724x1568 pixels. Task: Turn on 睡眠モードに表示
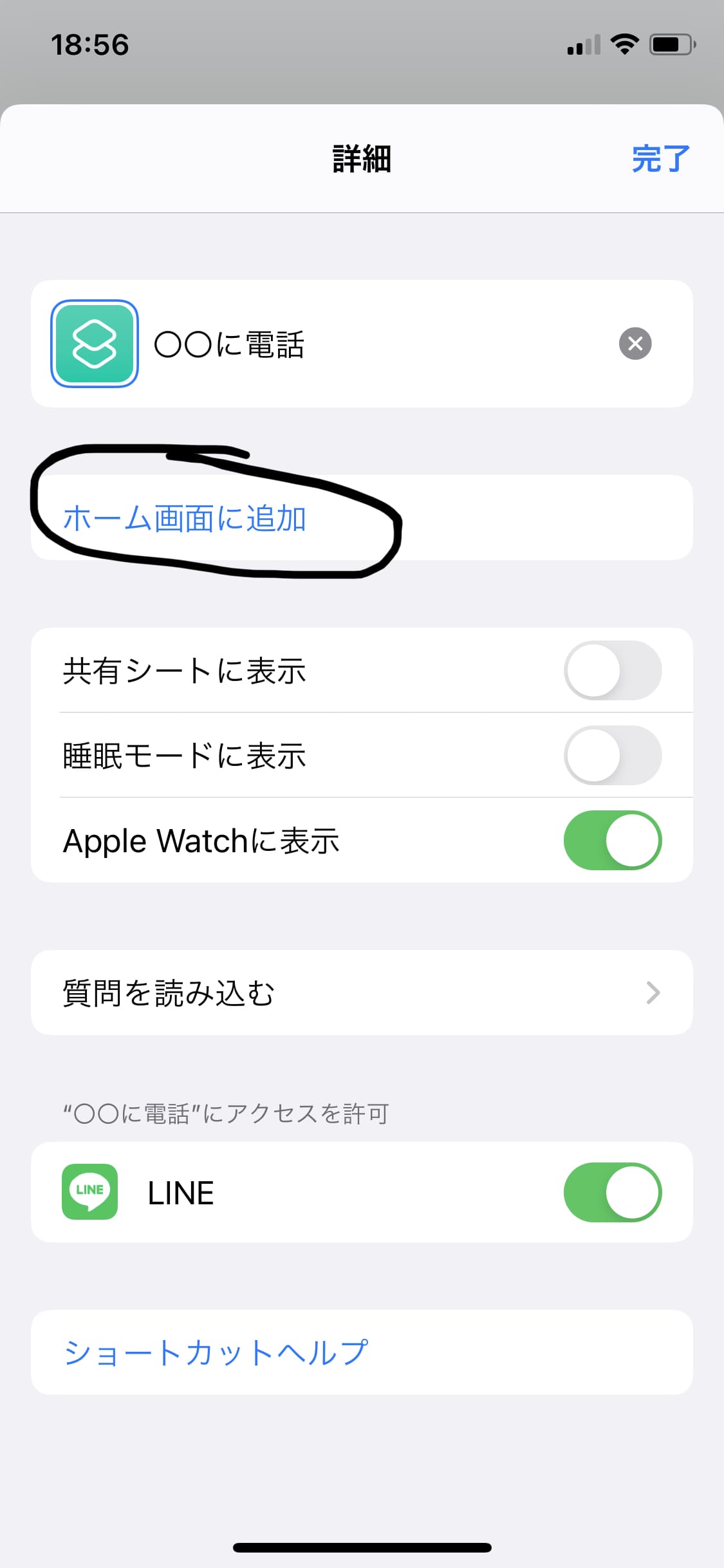(x=612, y=755)
